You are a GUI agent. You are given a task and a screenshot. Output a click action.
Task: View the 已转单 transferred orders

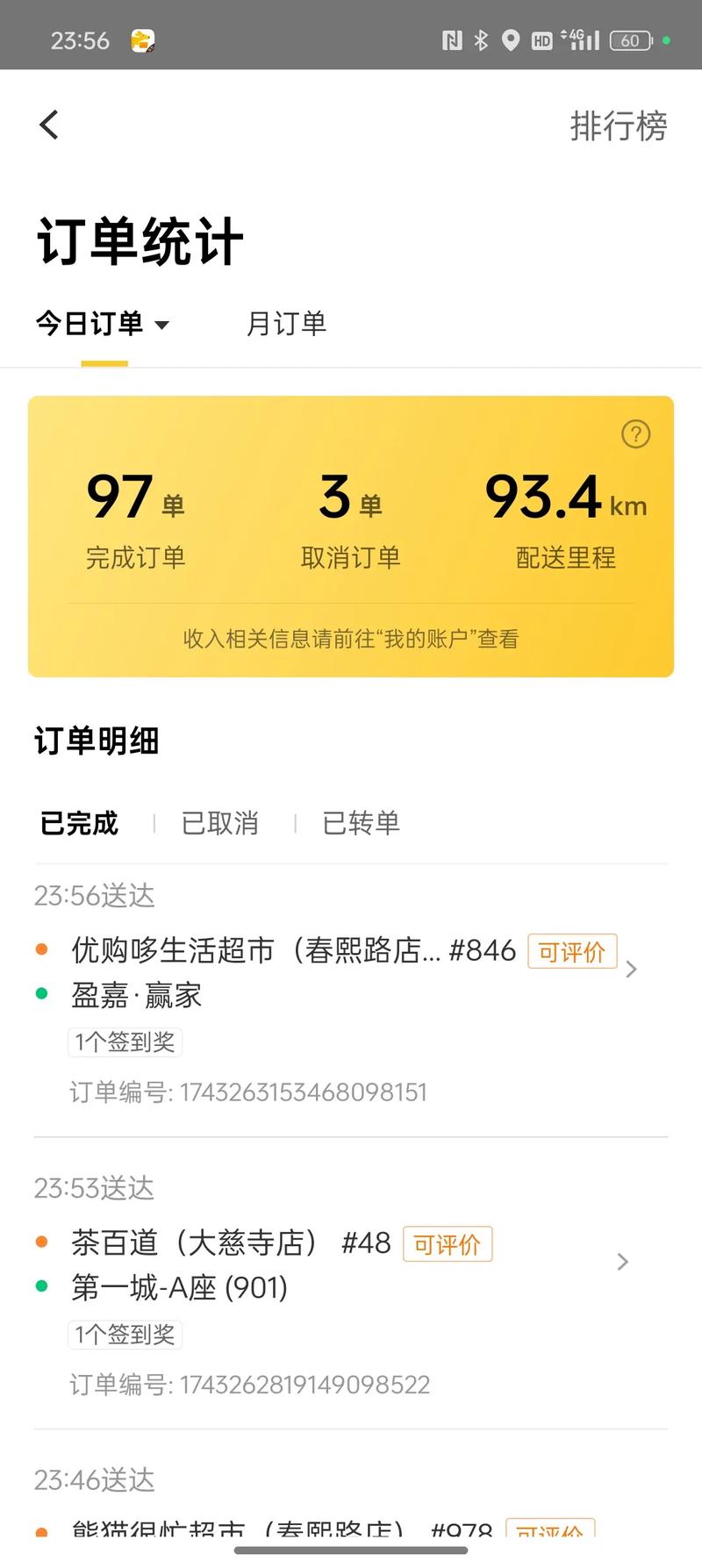[x=361, y=823]
